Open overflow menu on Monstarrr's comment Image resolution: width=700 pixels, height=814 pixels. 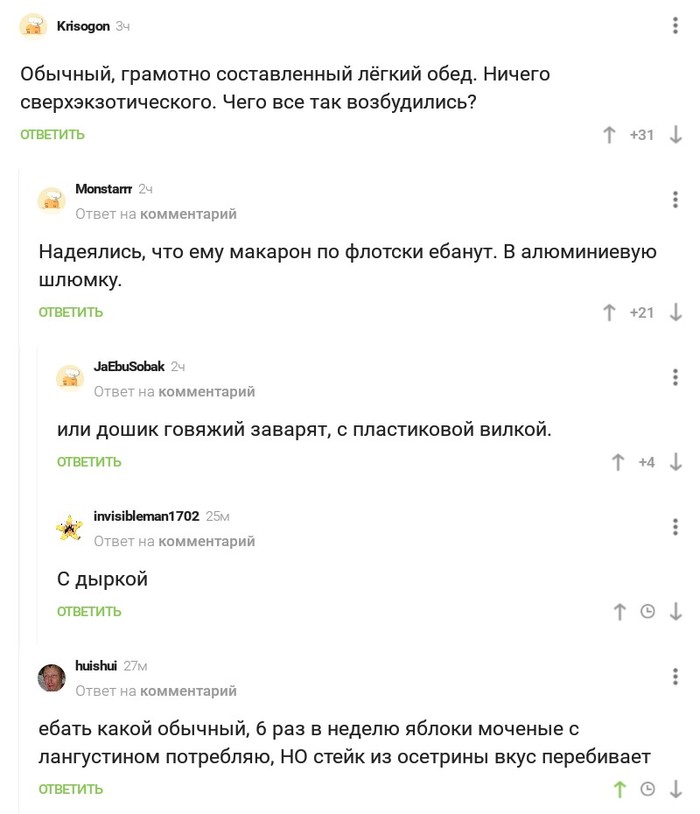coord(676,199)
